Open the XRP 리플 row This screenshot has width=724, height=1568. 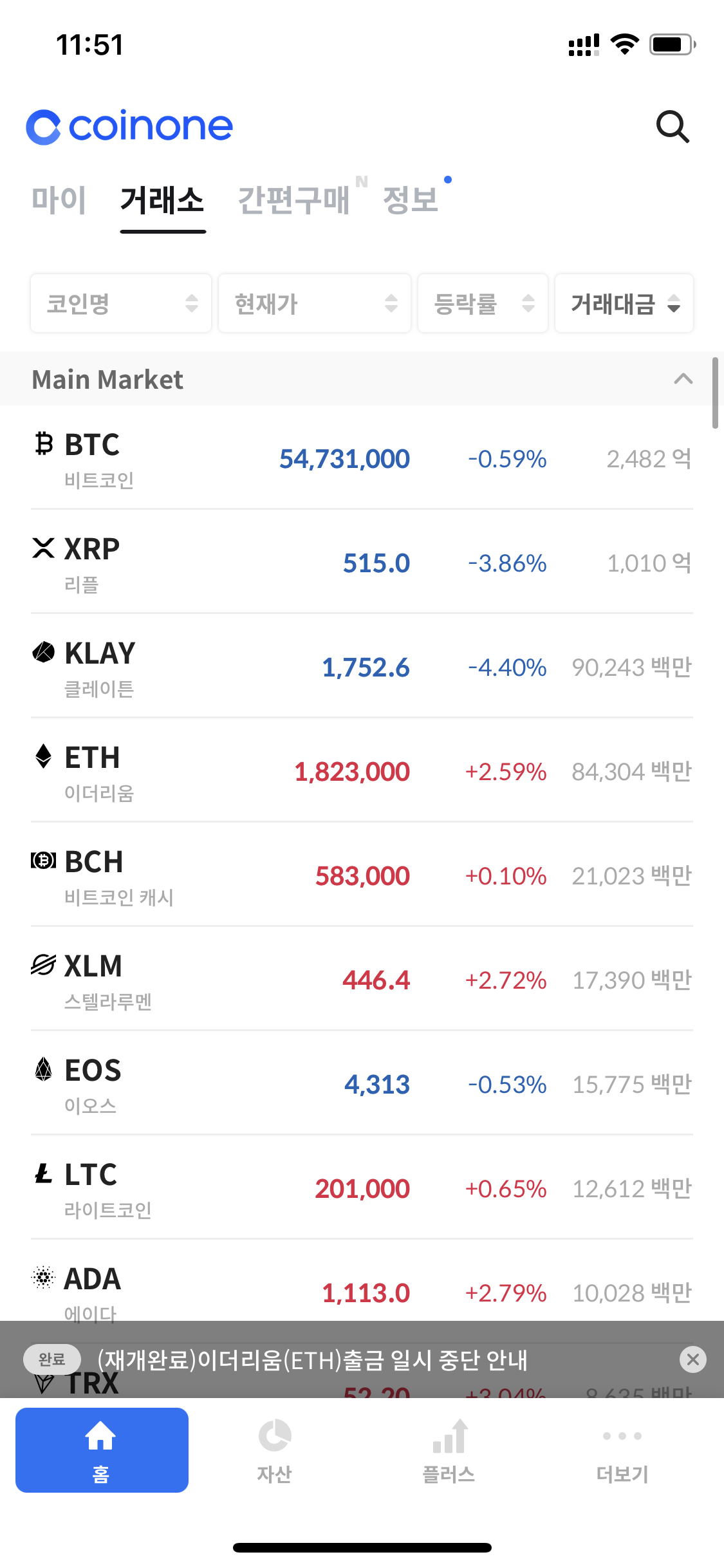point(362,563)
